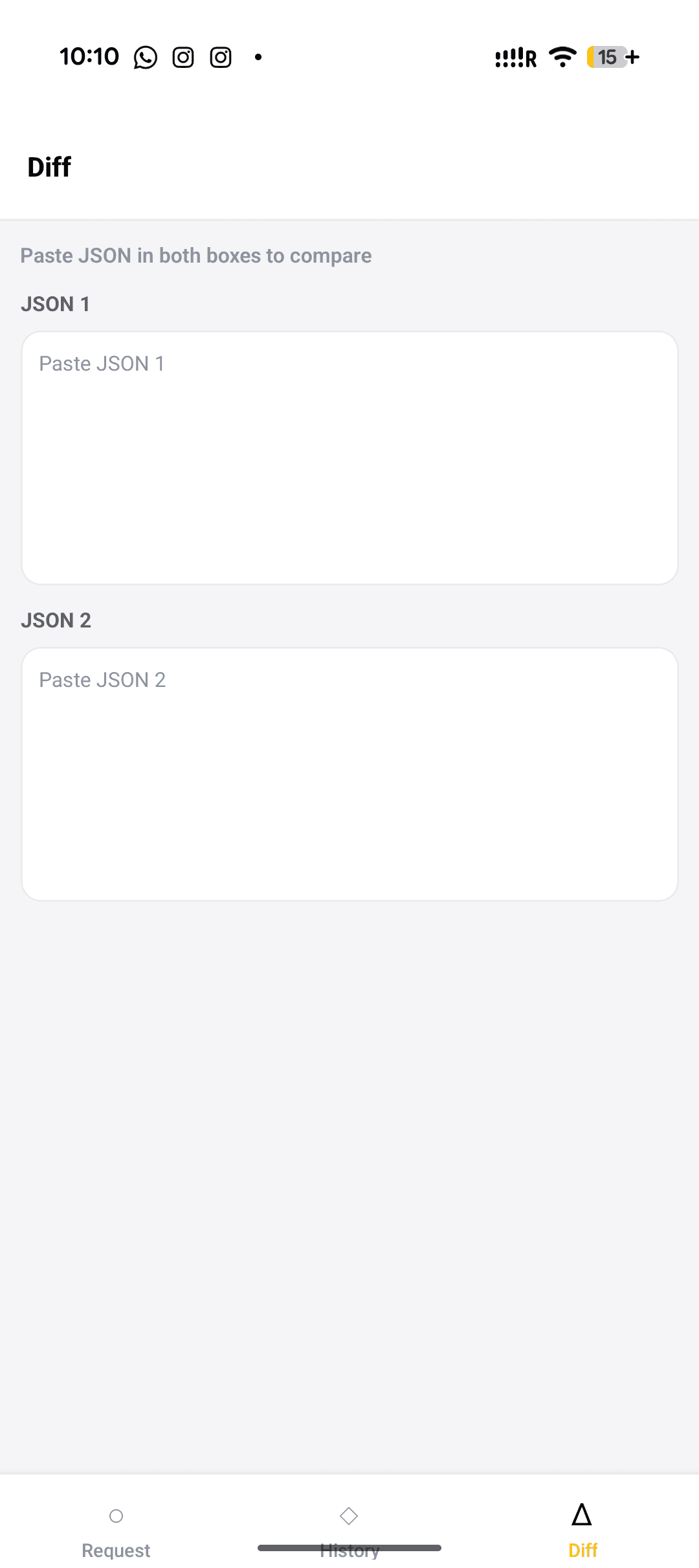The width and height of the screenshot is (699, 1568).
Task: Tap the JSON 1 section label
Action: [x=56, y=303]
